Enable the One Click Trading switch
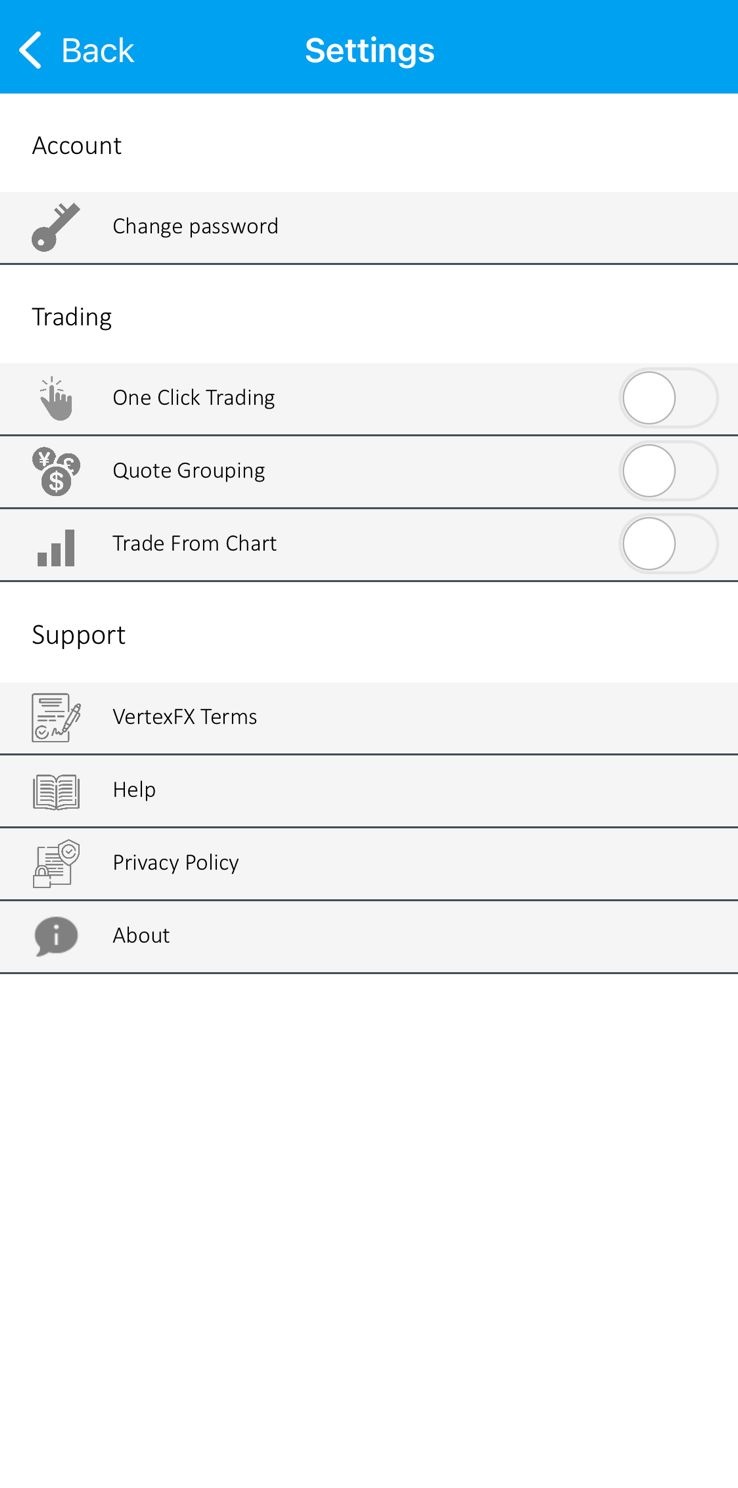738x1488 pixels. [668, 398]
